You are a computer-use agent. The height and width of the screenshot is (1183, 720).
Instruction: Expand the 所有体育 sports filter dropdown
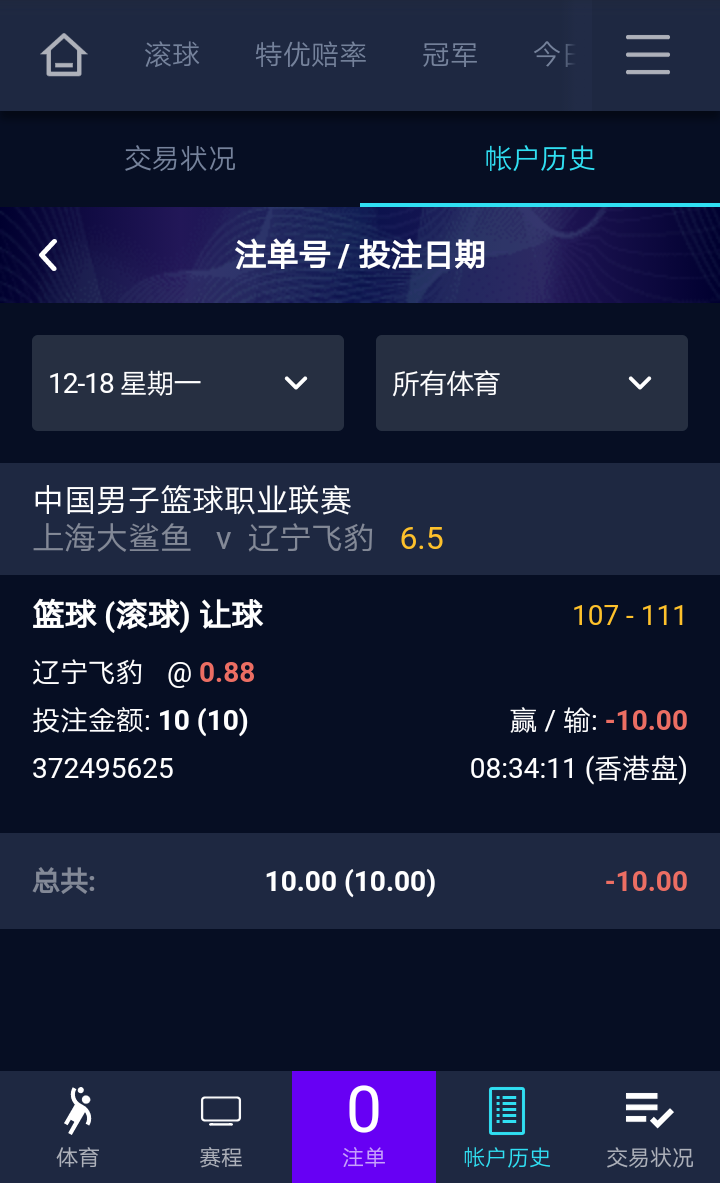pyautogui.click(x=532, y=383)
